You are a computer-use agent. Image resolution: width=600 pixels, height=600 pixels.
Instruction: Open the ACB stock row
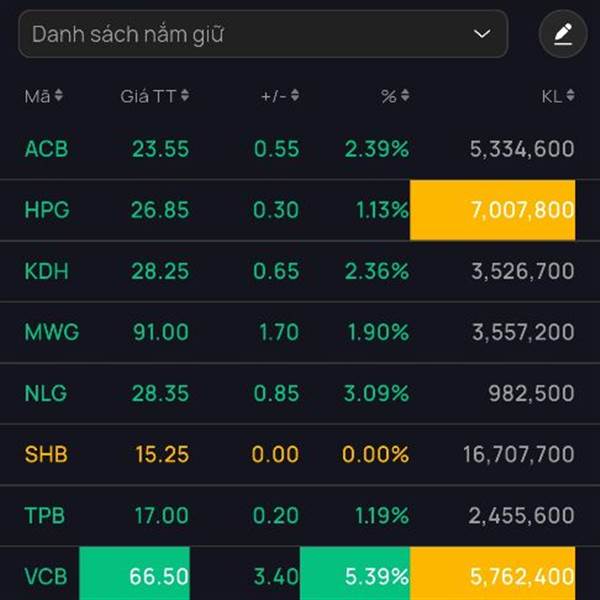tap(46, 149)
